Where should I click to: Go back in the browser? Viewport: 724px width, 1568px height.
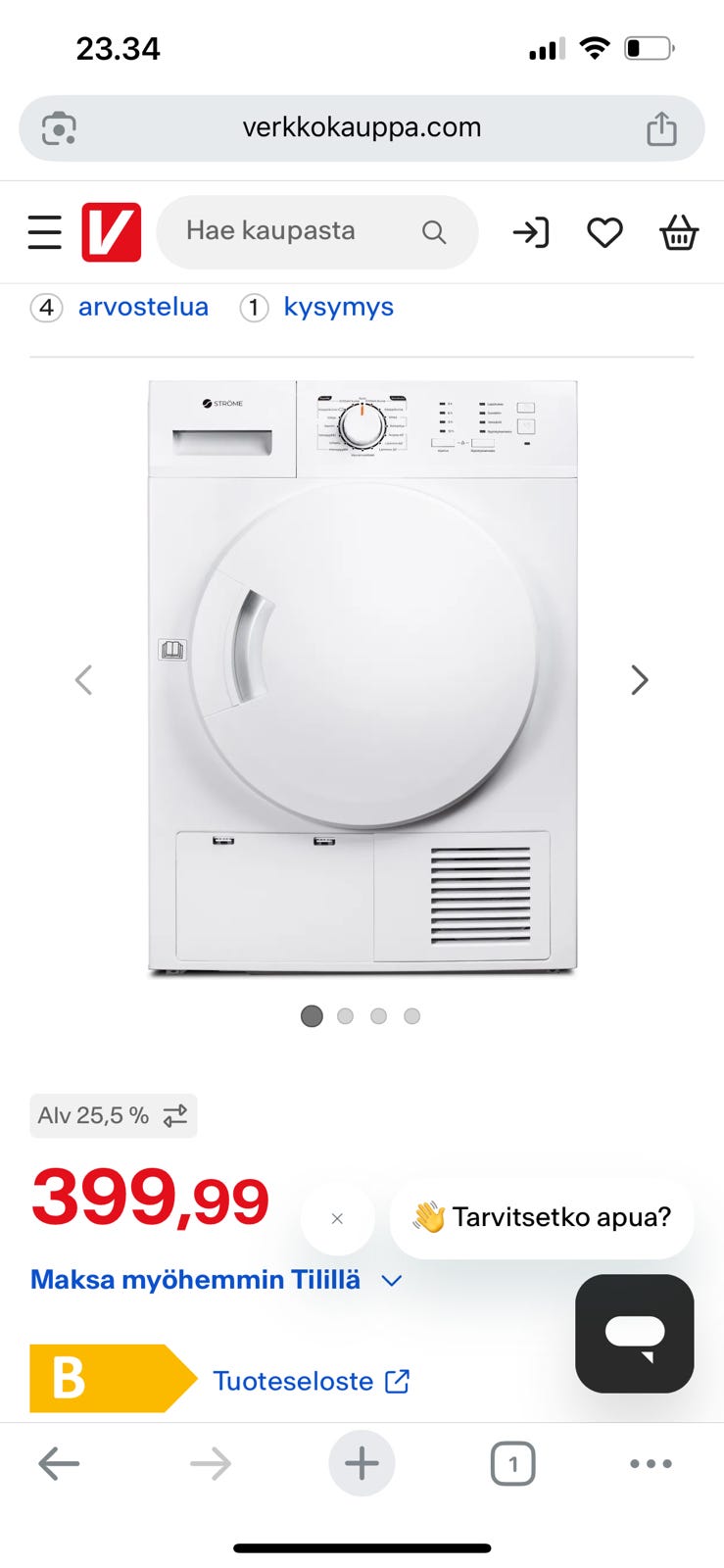pos(59,1463)
